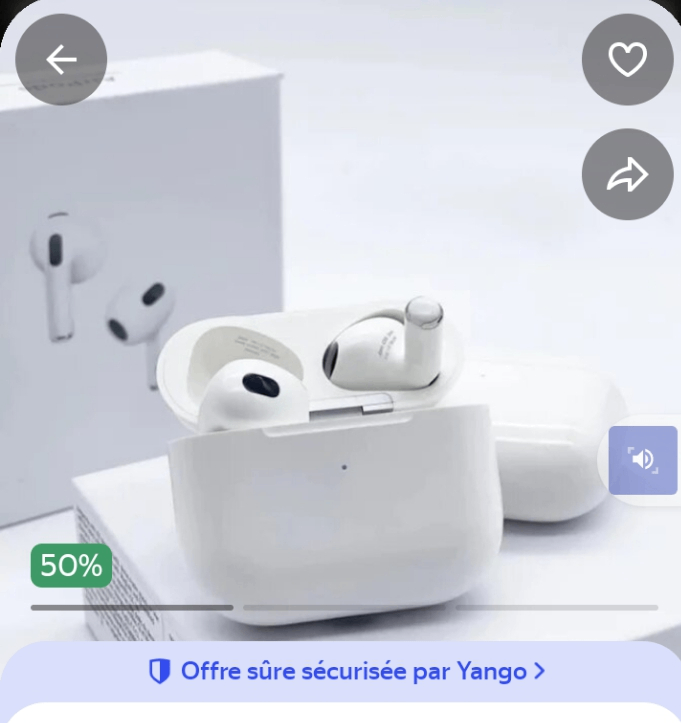Screen dimensions: 681x723
Task: Open the Offre sûre sécurisée par Yango link
Action: tap(346, 671)
